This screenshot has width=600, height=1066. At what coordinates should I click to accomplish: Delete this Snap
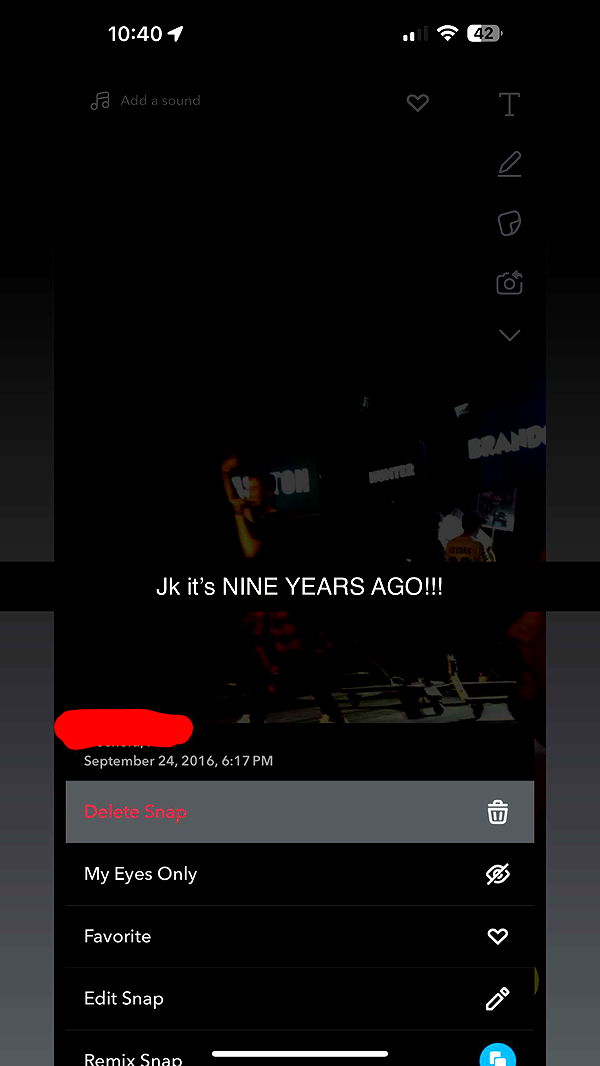(299, 812)
